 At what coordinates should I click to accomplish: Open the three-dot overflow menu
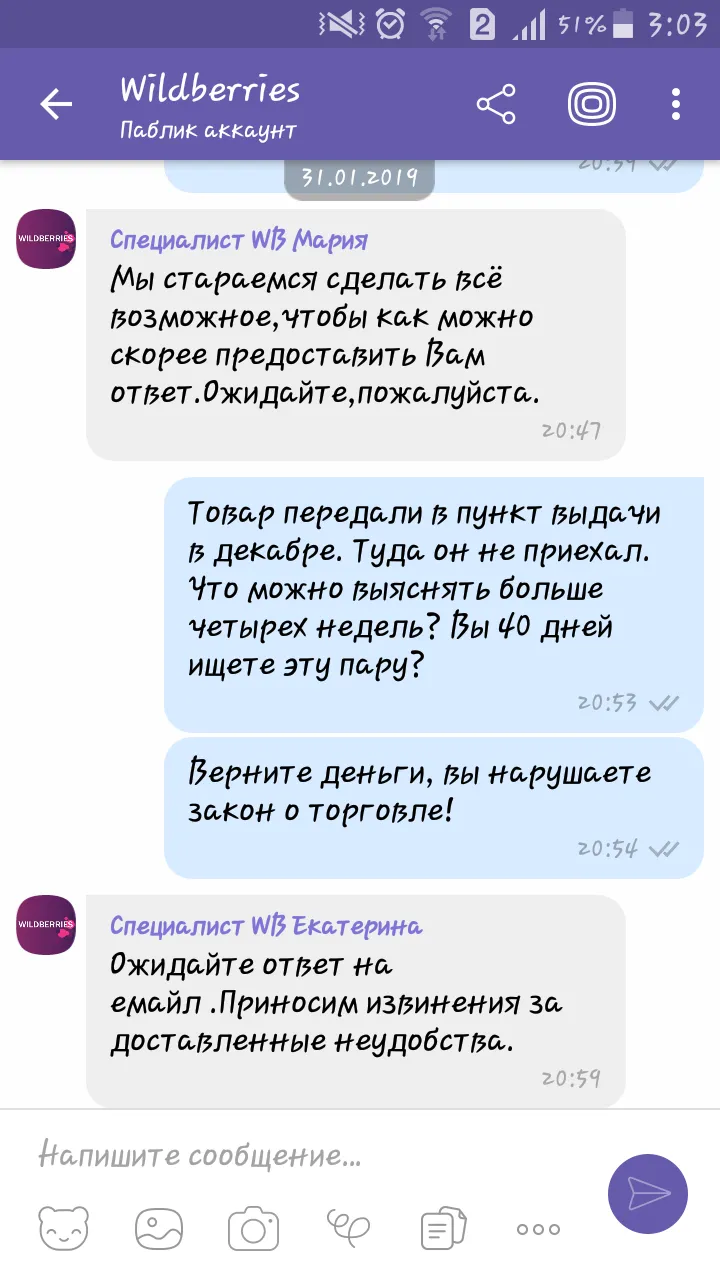coord(677,104)
